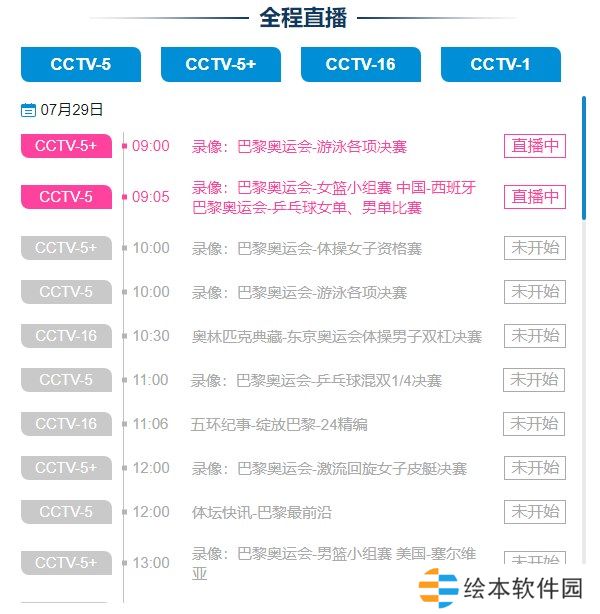
Task: Open the CCTV-16 channel tab
Action: point(360,64)
